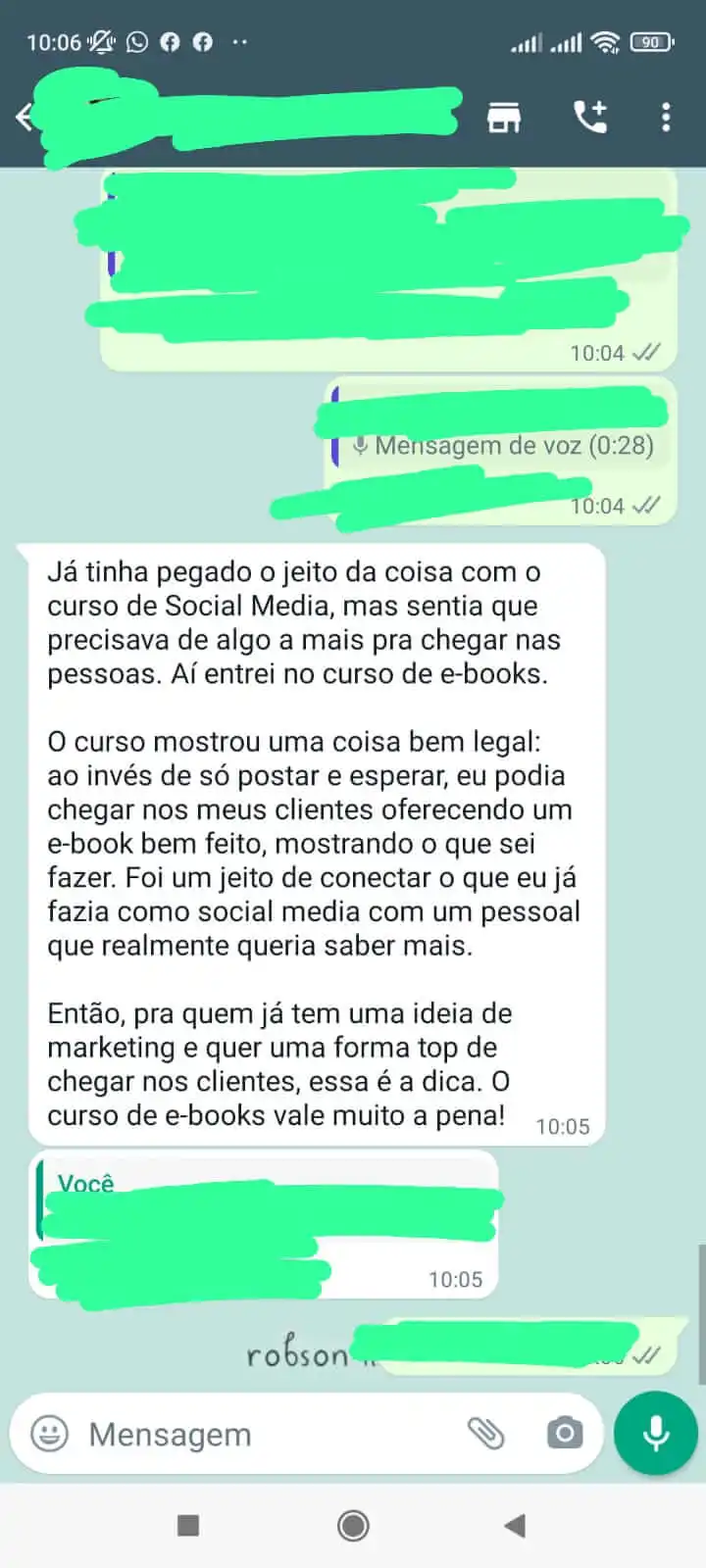Open the emoji picker
The width and height of the screenshot is (706, 1568).
coord(49,1435)
